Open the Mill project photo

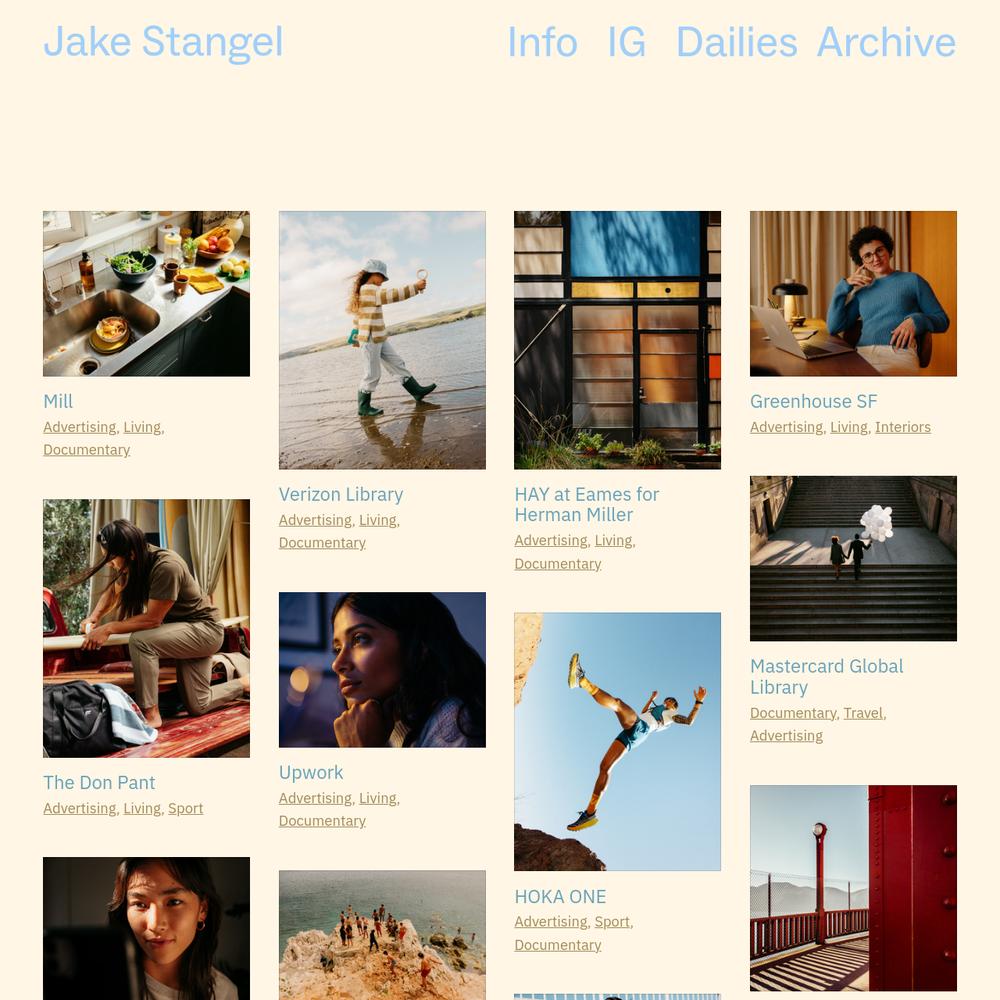pyautogui.click(x=146, y=294)
